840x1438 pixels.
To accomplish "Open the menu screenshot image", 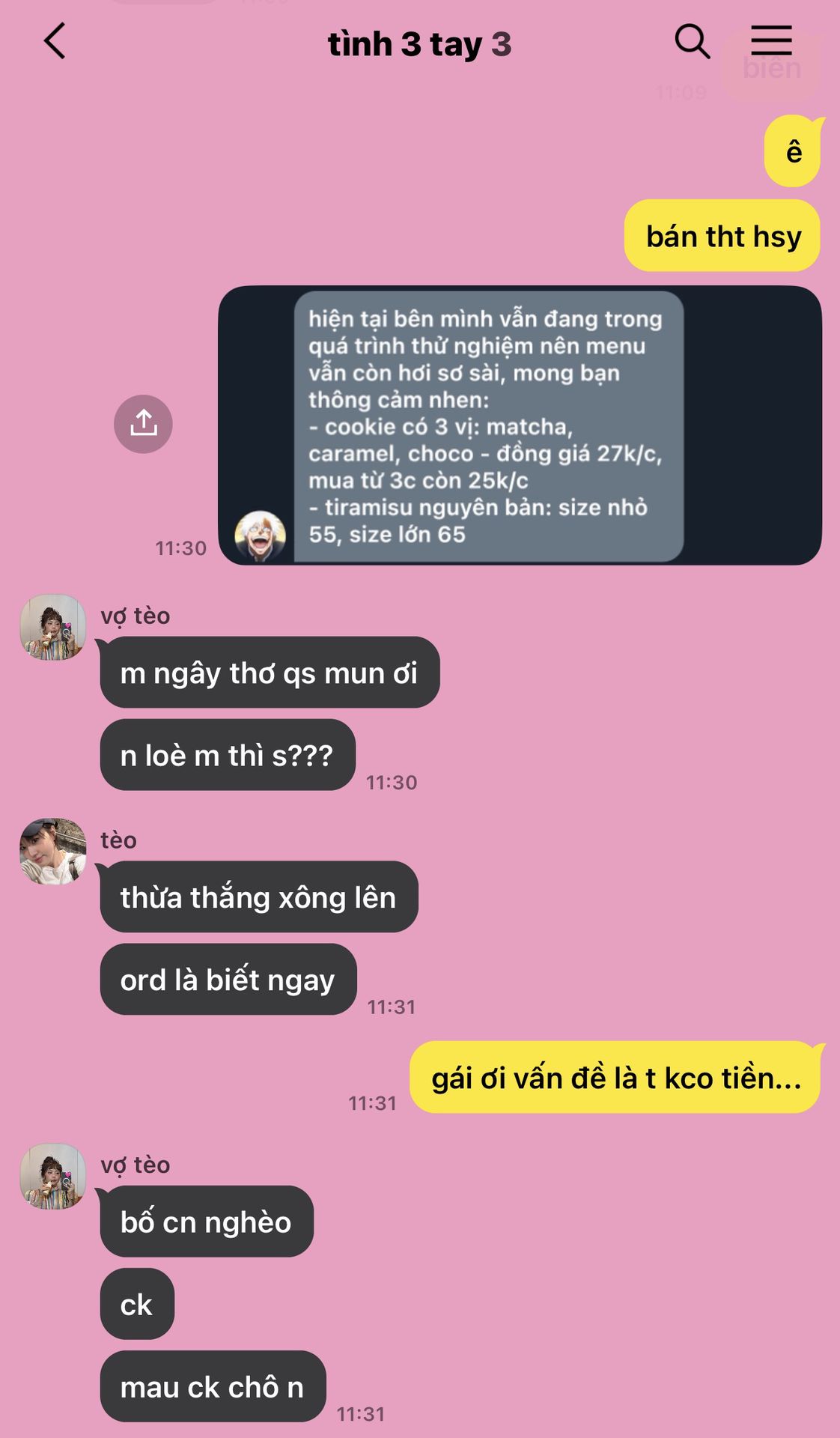I will (x=520, y=425).
